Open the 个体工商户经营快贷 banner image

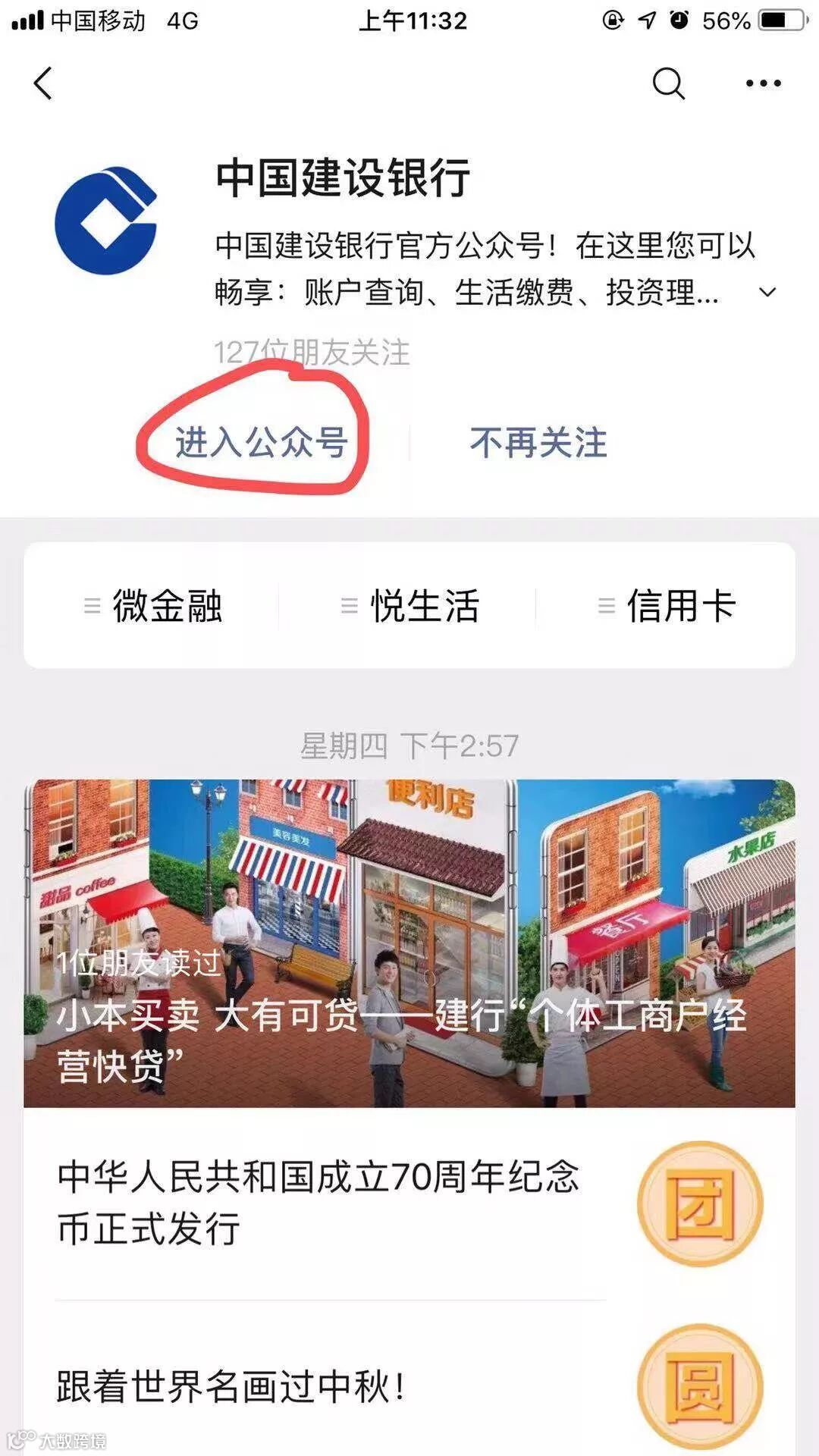click(x=409, y=933)
